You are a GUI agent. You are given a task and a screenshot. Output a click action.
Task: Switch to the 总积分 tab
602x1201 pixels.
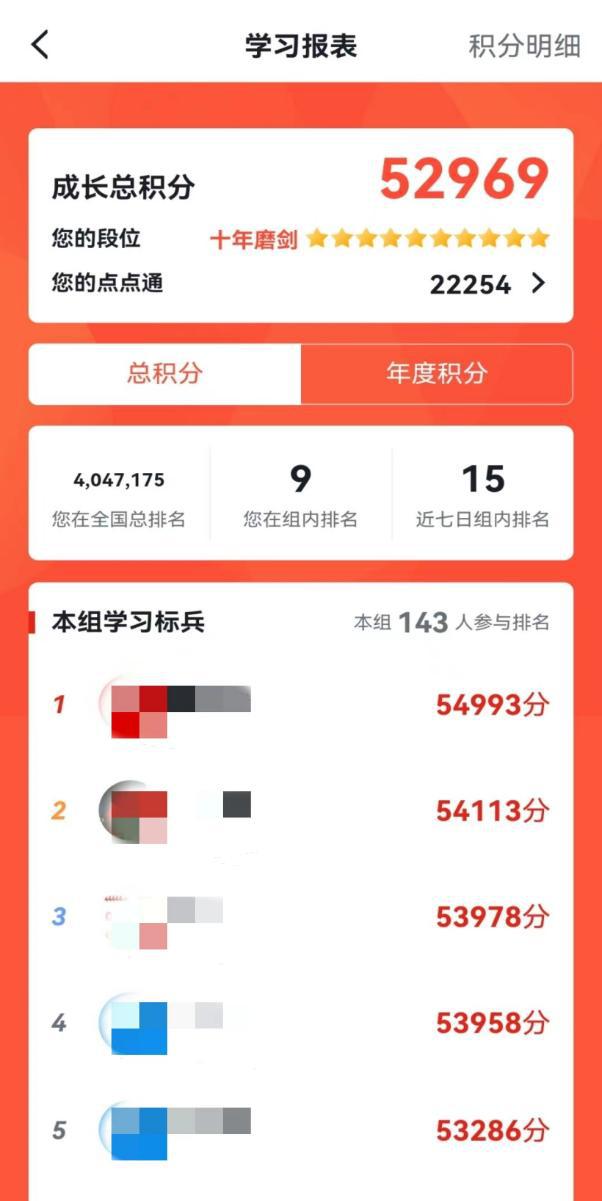point(165,374)
